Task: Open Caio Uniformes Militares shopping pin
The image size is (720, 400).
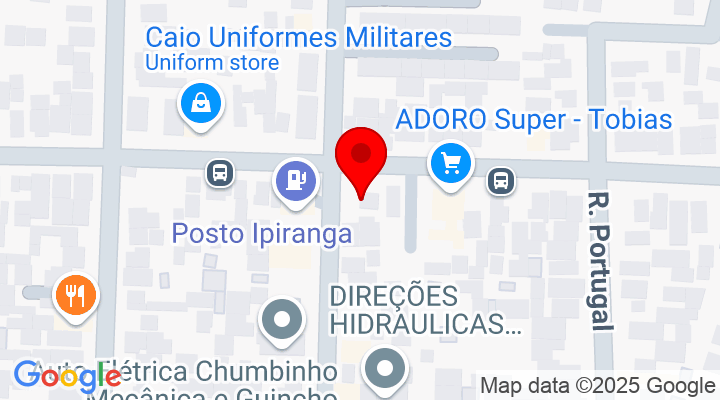Action: 201,103
